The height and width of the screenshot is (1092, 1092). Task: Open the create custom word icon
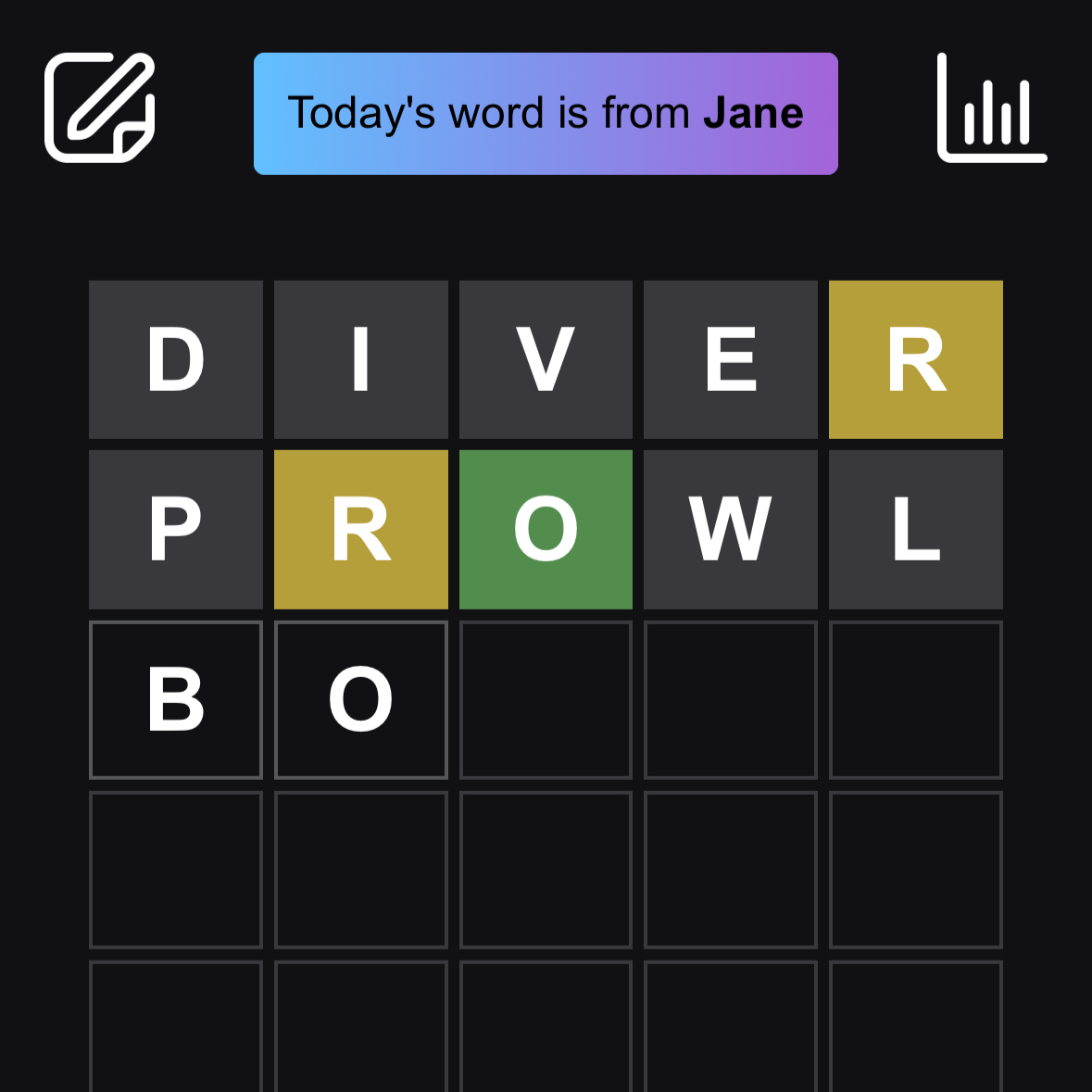100,108
